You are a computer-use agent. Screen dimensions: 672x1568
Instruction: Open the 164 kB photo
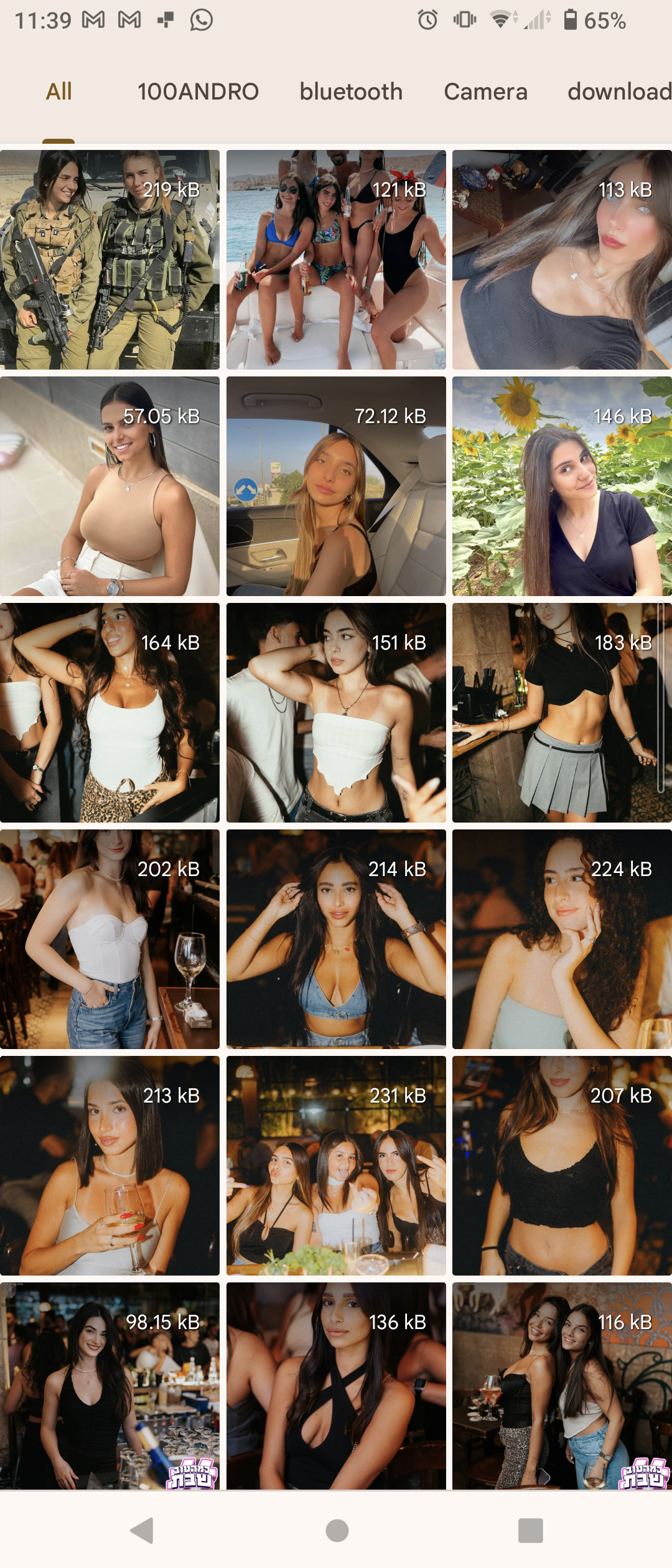click(110, 713)
